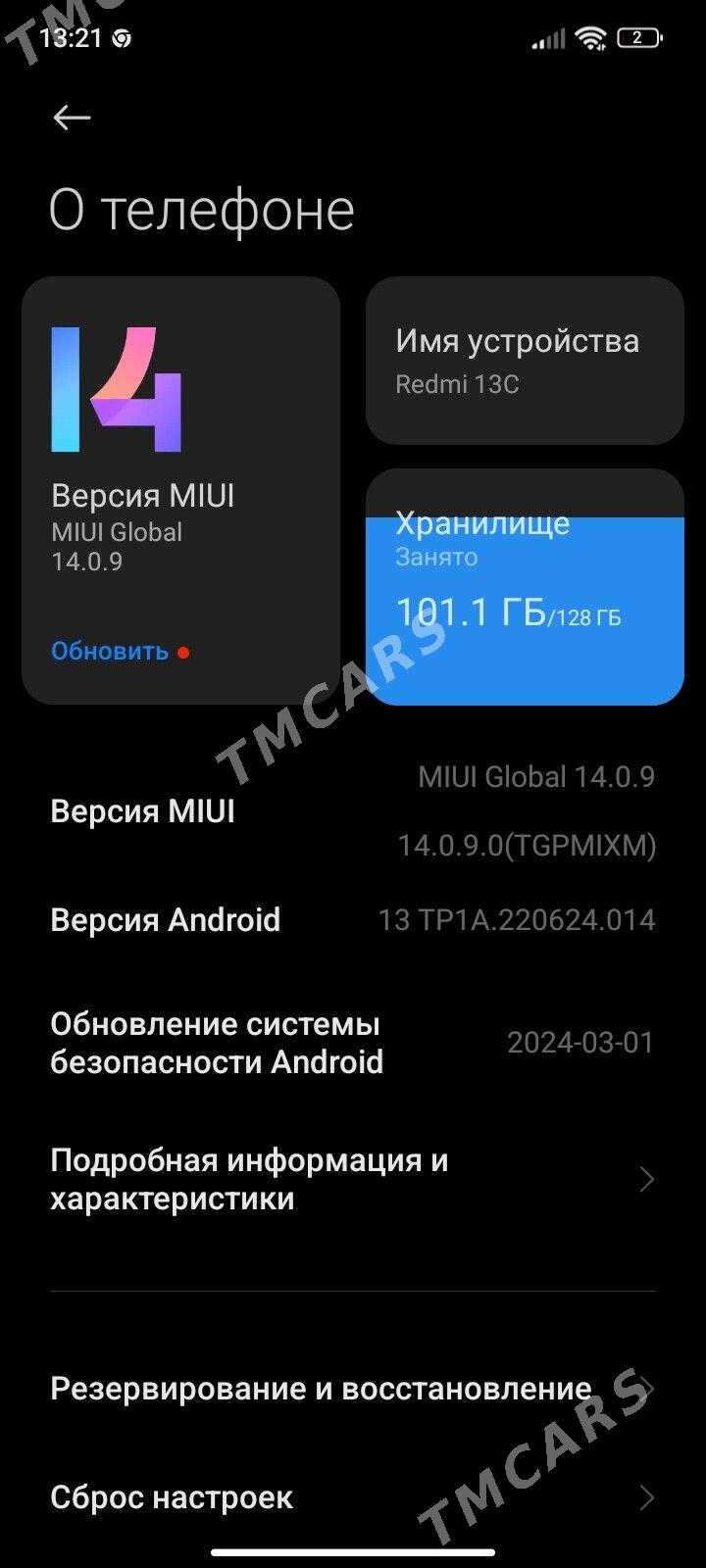
Task: Tap Обновить to update MIUI
Action: click(110, 651)
